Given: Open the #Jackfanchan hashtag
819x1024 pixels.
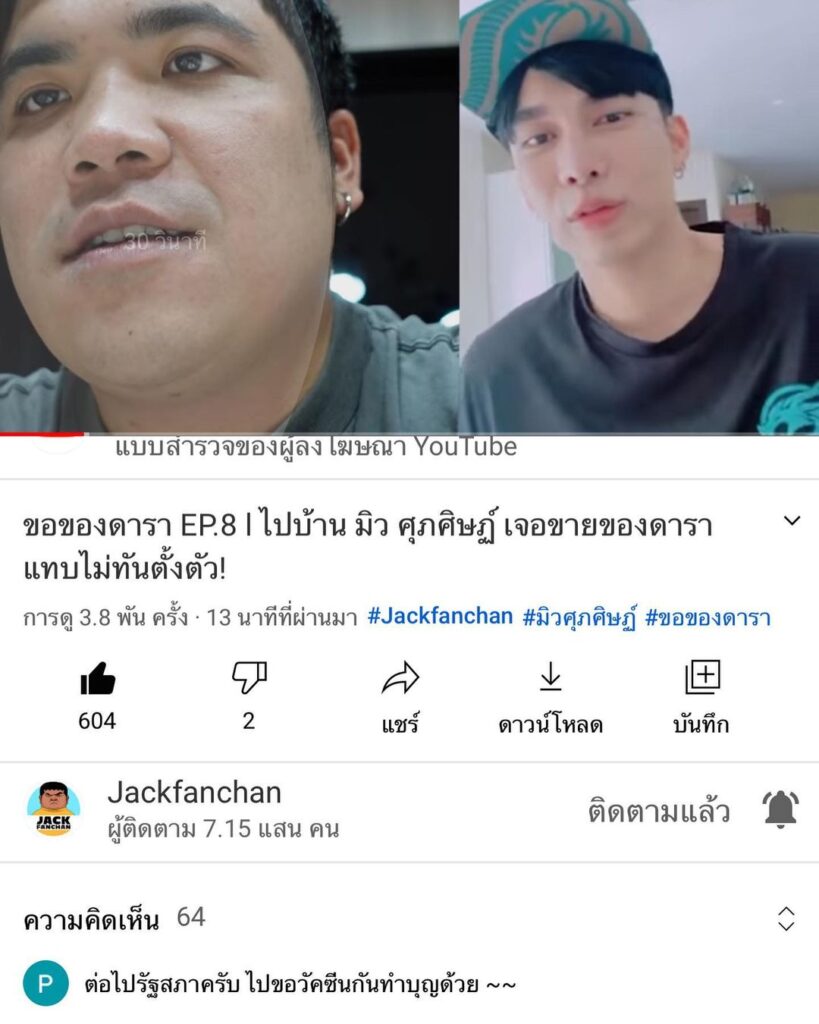Looking at the screenshot, I should pyautogui.click(x=440, y=617).
